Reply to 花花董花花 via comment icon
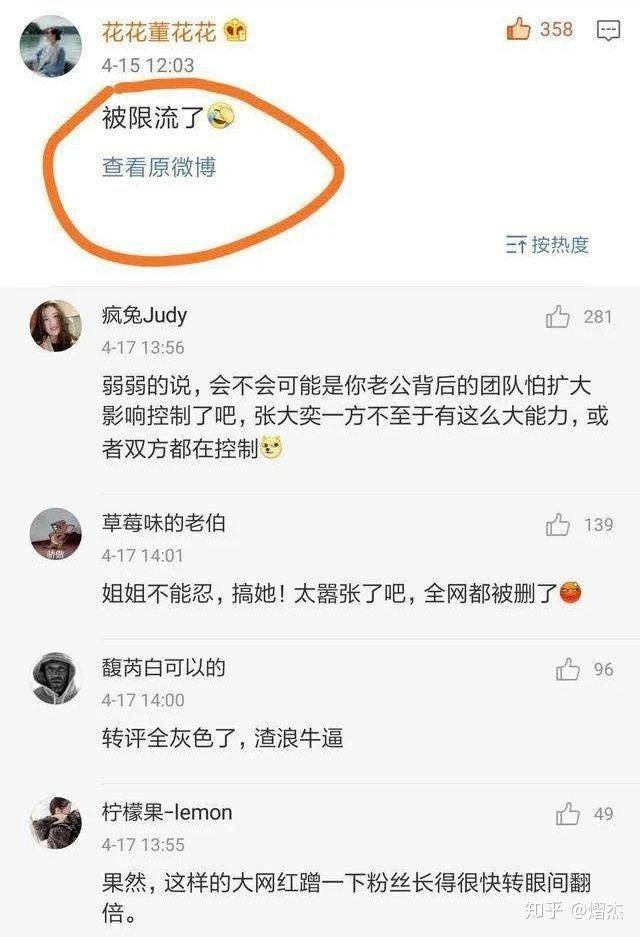 (608, 31)
